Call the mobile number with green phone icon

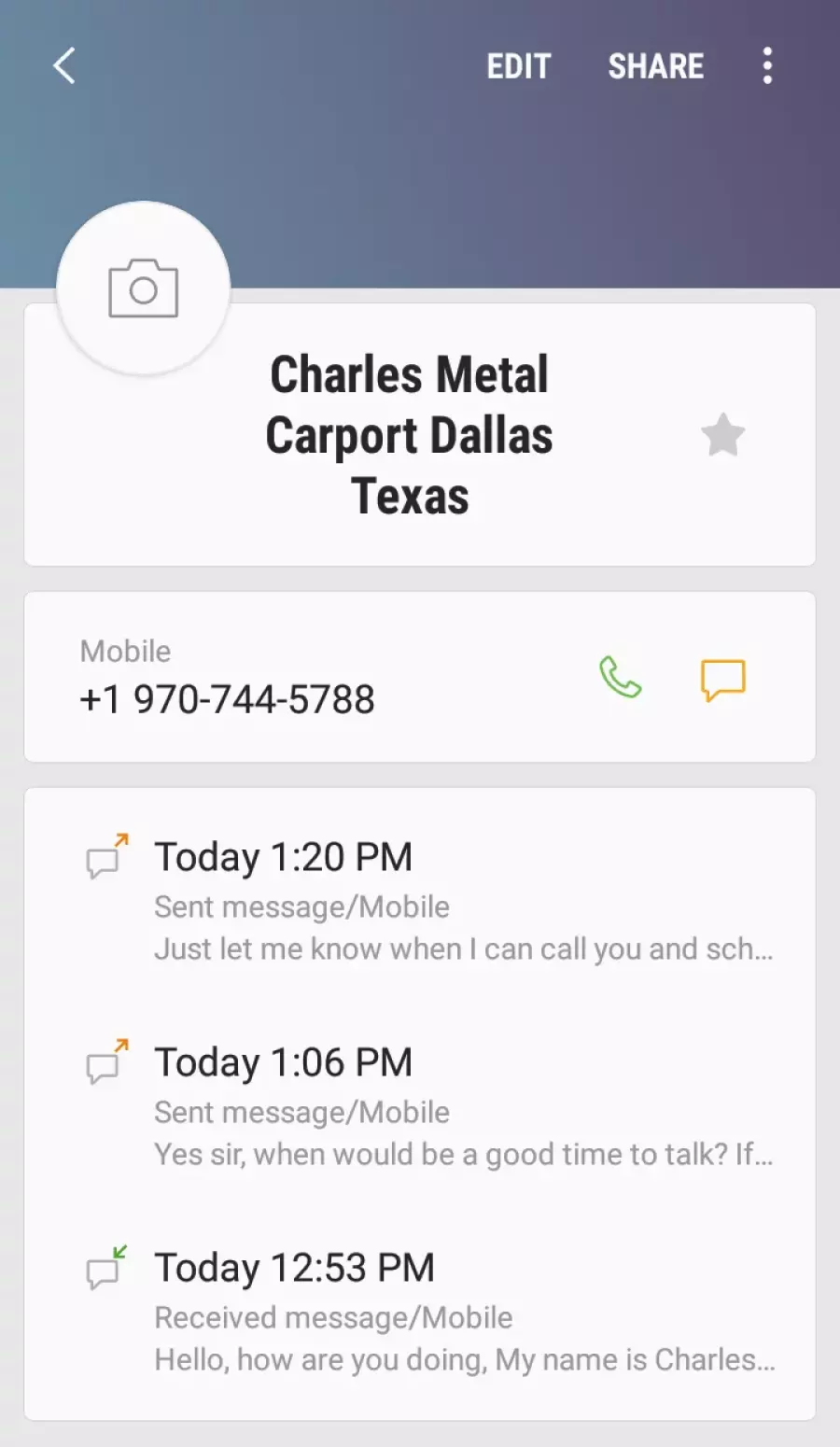tap(620, 678)
